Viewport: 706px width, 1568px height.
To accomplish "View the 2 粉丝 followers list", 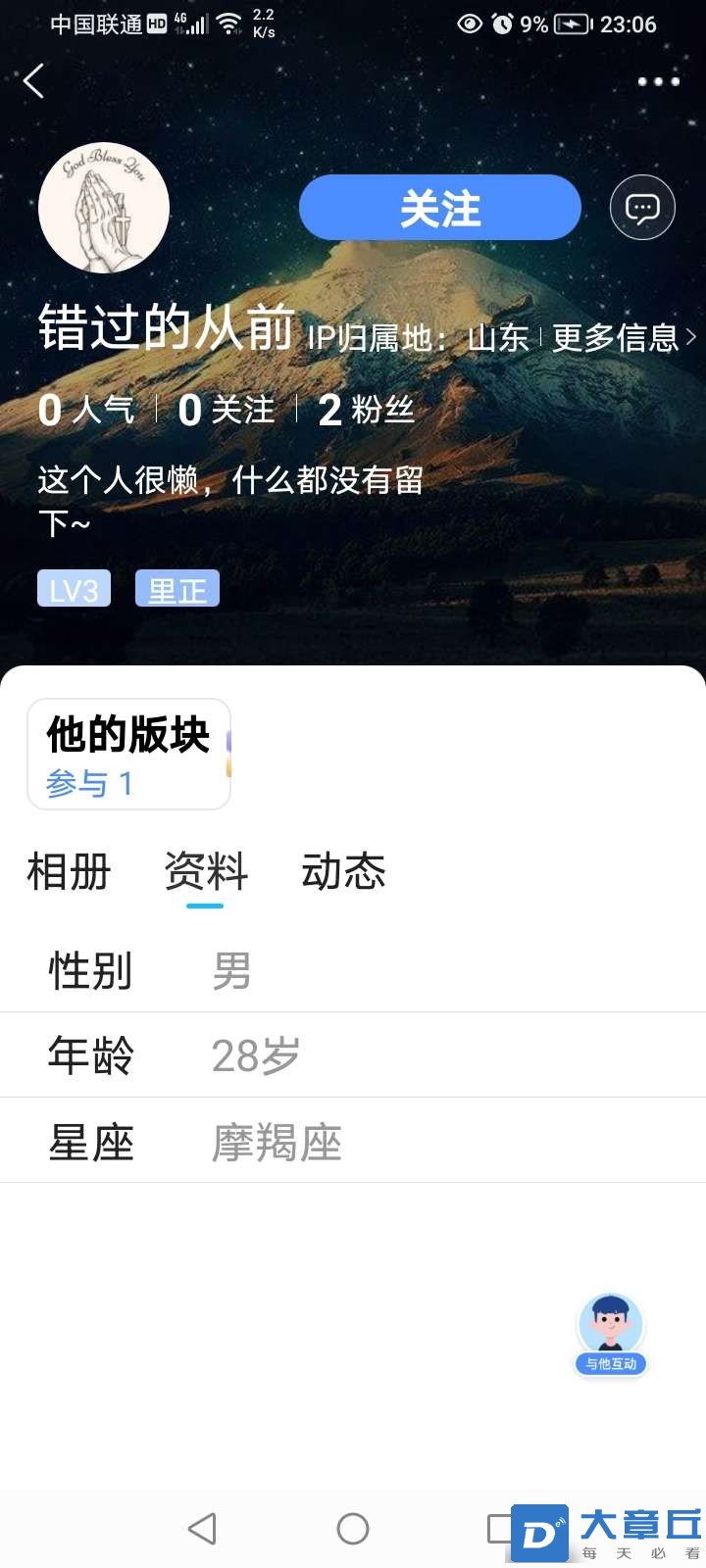I will 367,410.
